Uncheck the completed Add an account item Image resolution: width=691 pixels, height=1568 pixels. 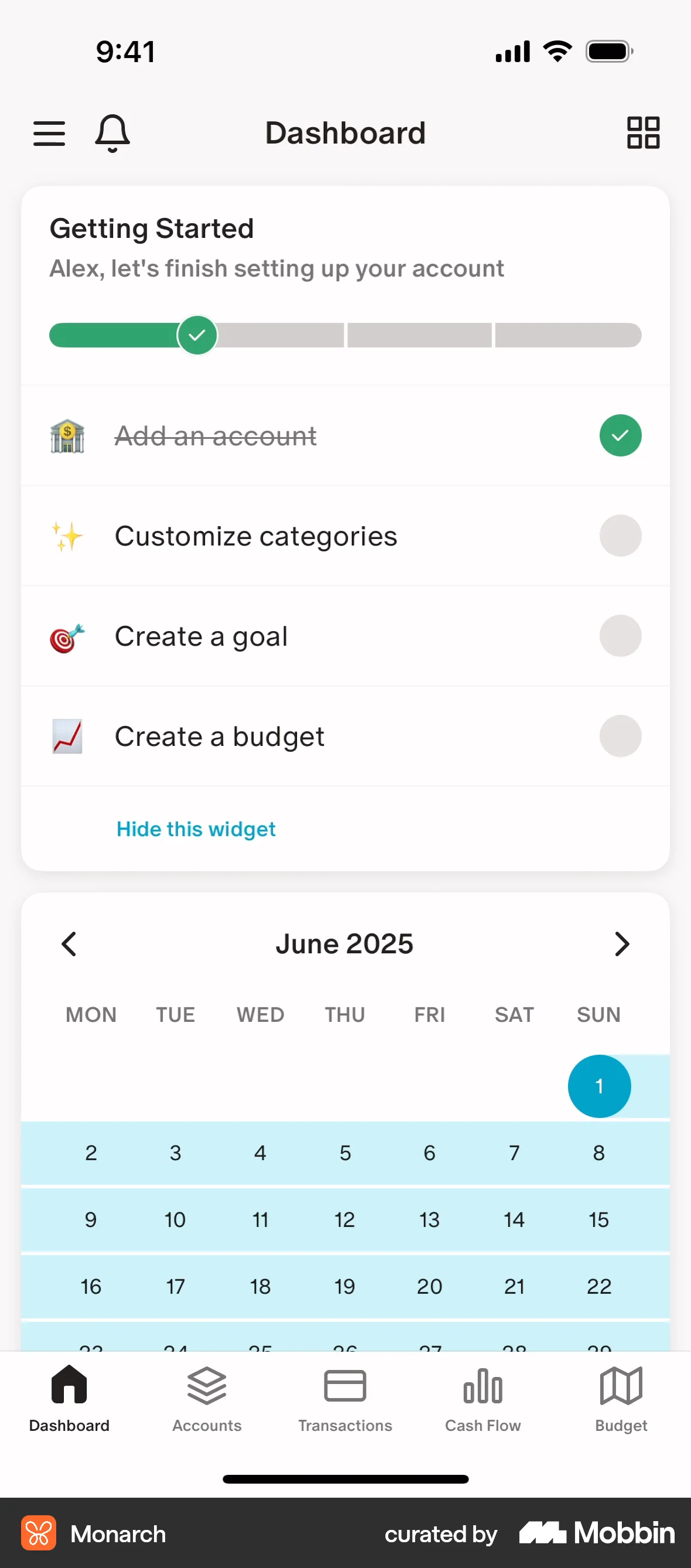click(620, 435)
